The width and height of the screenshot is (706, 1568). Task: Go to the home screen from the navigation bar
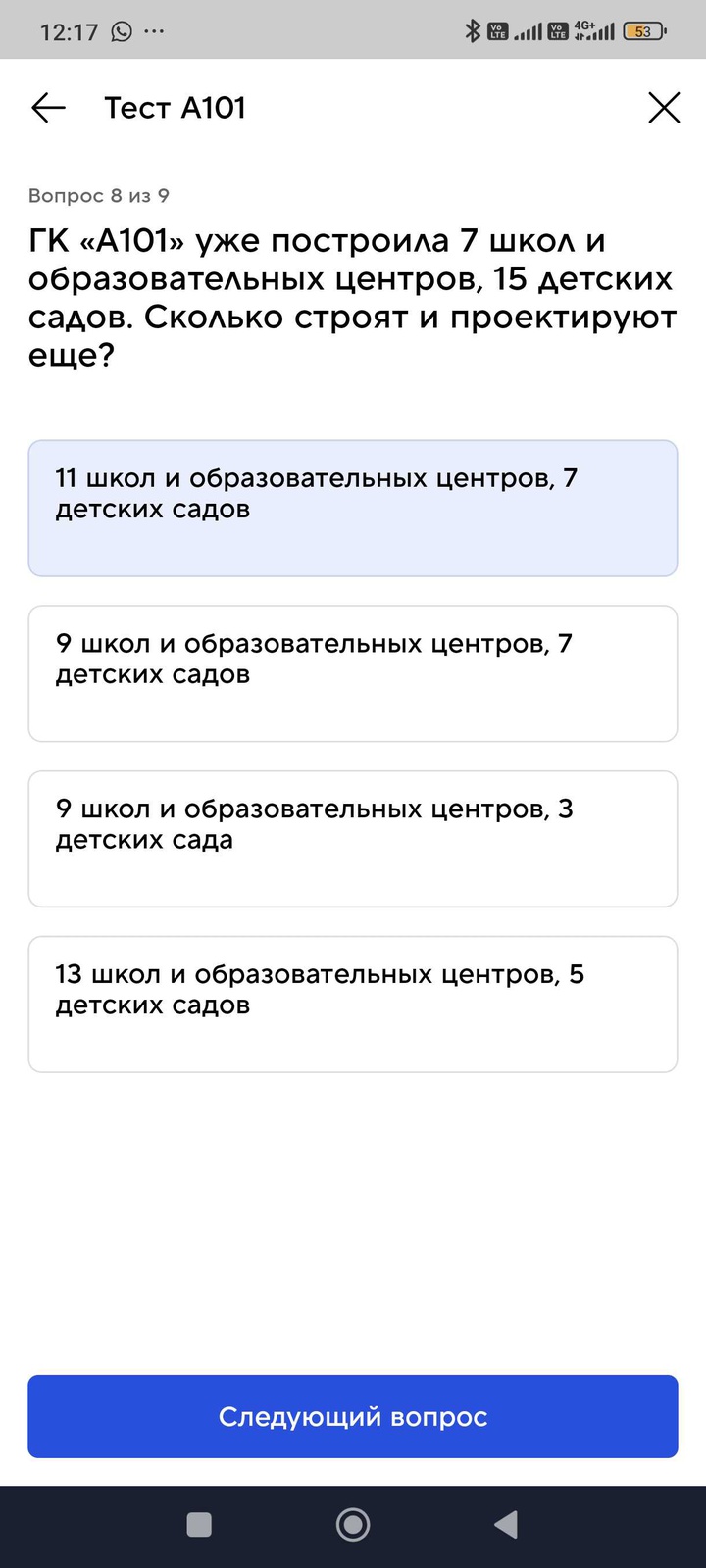353,1524
